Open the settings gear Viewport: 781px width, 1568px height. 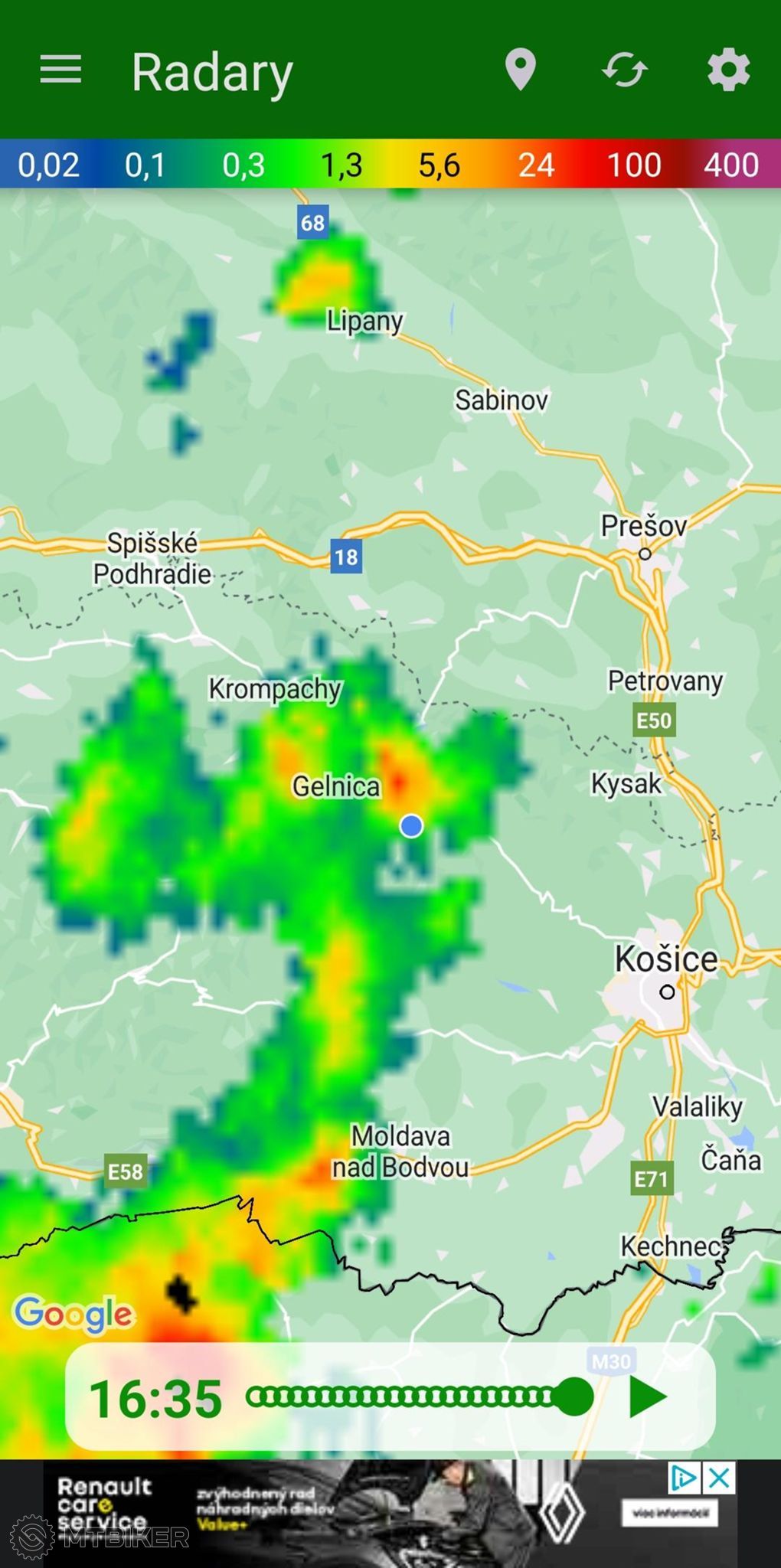728,70
